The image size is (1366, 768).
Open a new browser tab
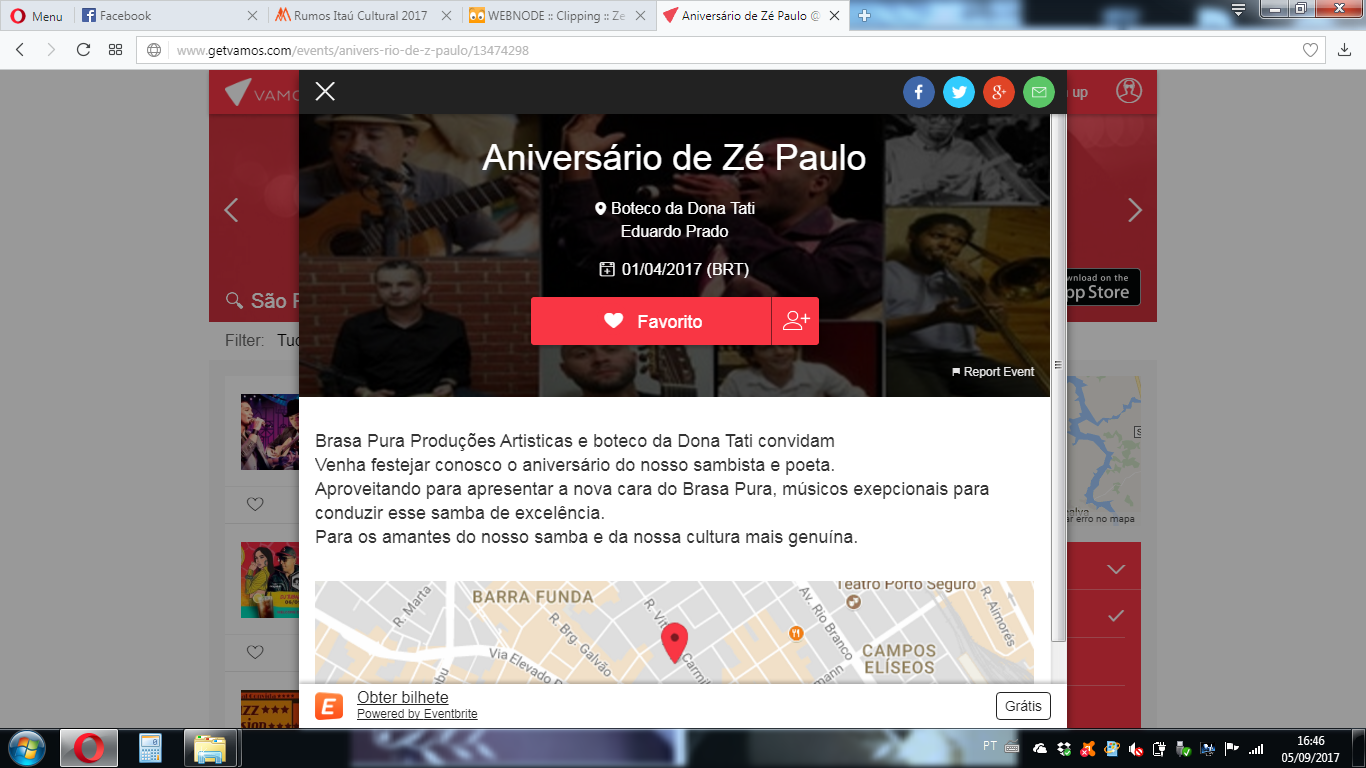tap(865, 15)
